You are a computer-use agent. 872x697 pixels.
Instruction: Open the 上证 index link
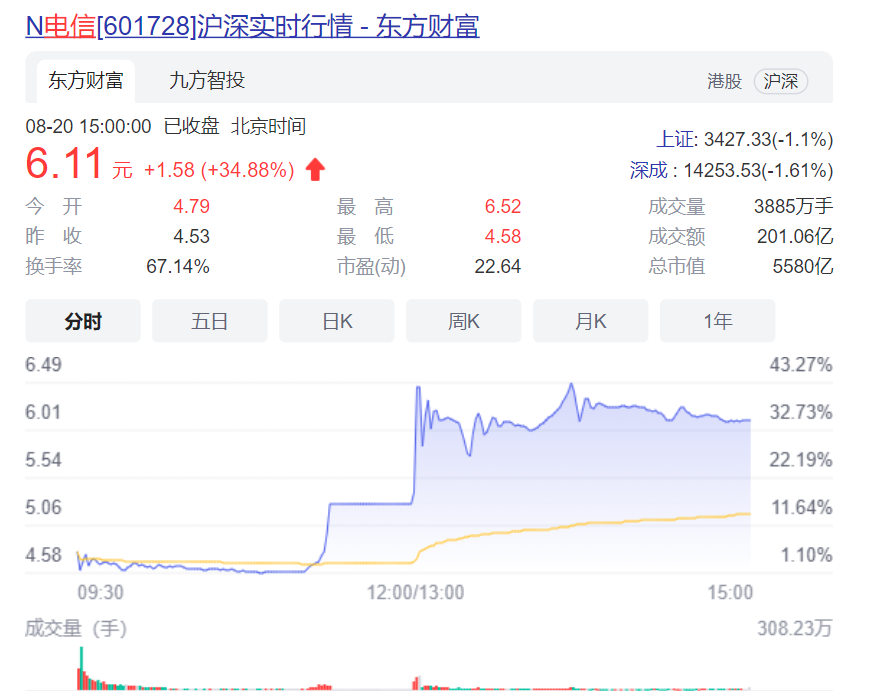point(675,139)
